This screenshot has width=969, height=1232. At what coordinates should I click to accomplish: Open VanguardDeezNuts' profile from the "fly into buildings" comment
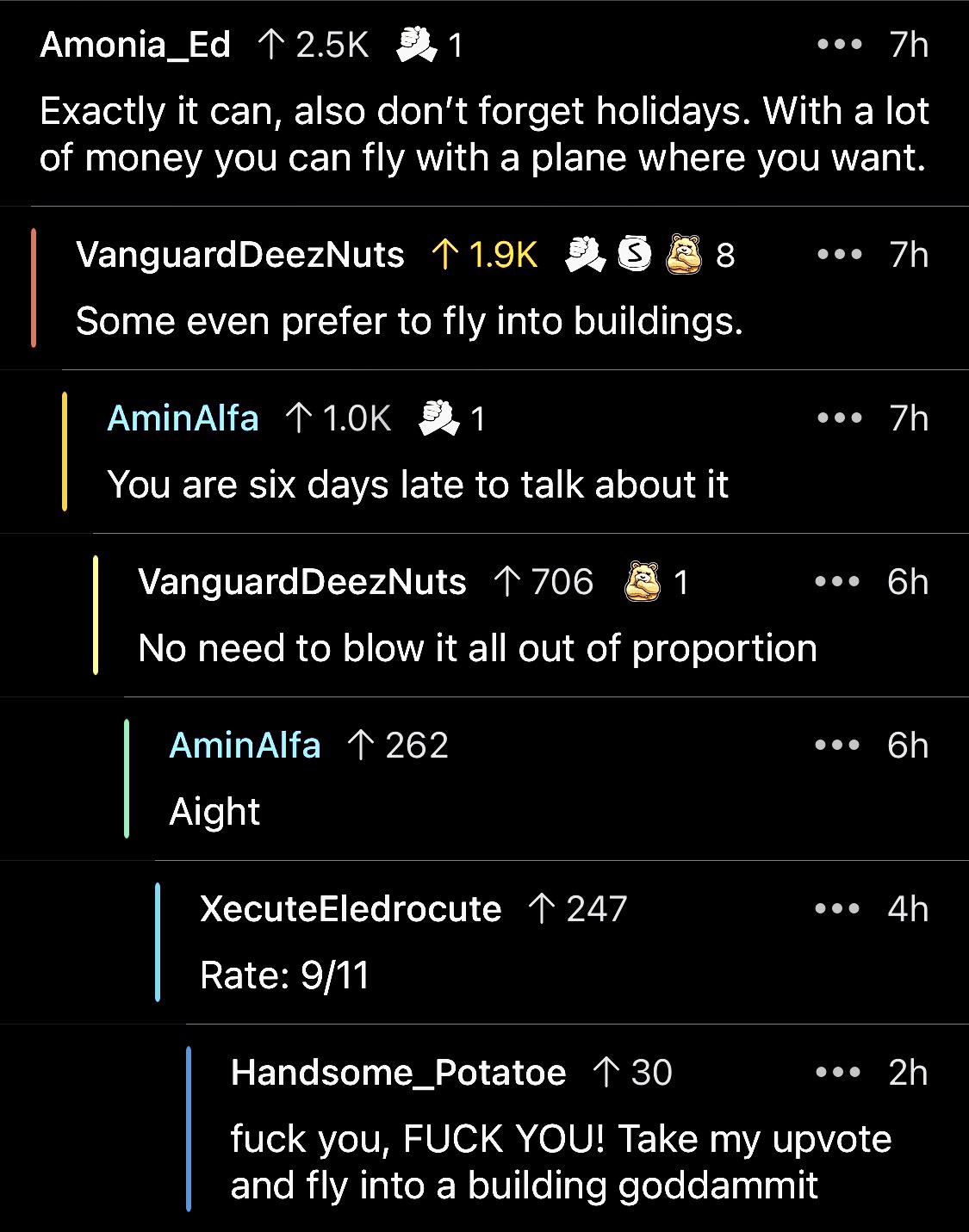tap(240, 255)
